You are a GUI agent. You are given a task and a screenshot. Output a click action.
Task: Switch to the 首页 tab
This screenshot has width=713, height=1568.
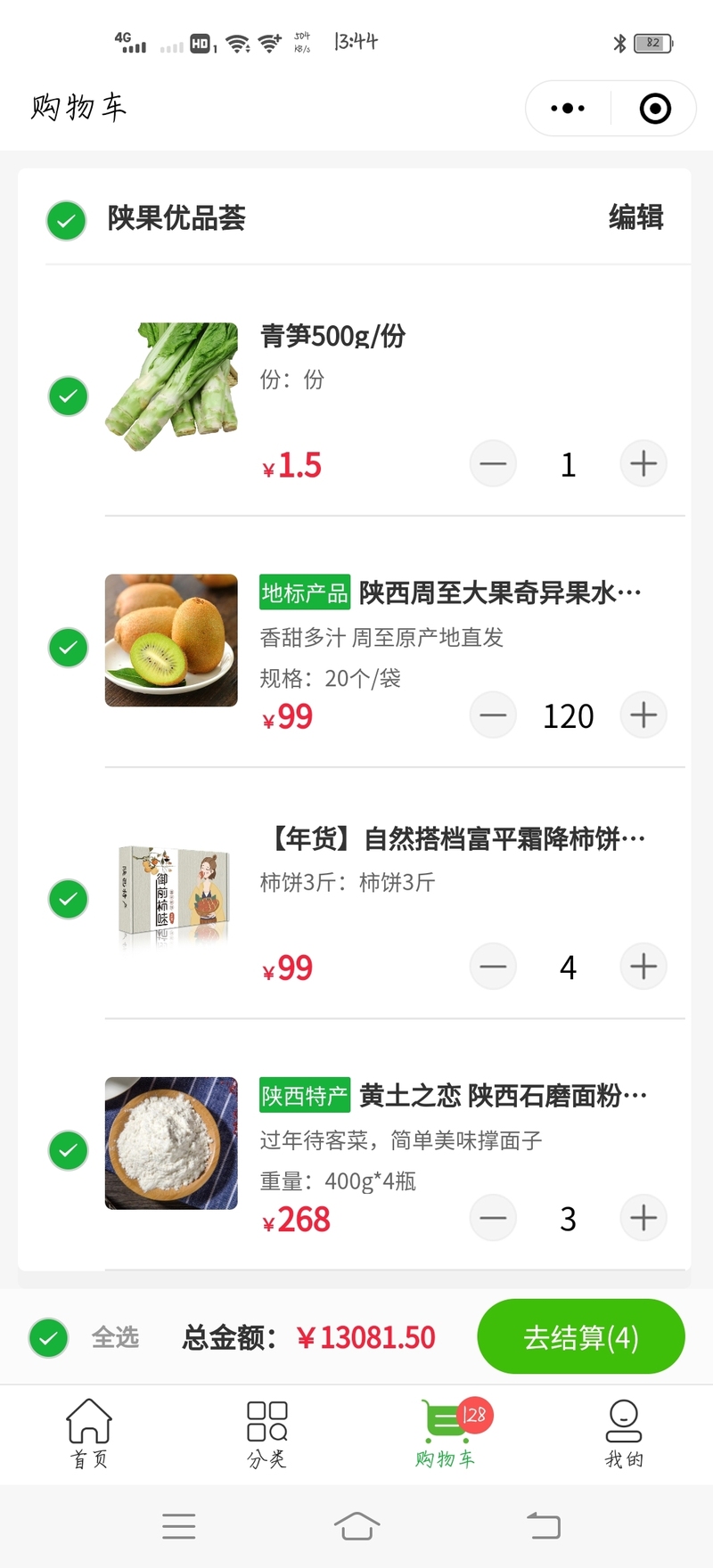89,1433
